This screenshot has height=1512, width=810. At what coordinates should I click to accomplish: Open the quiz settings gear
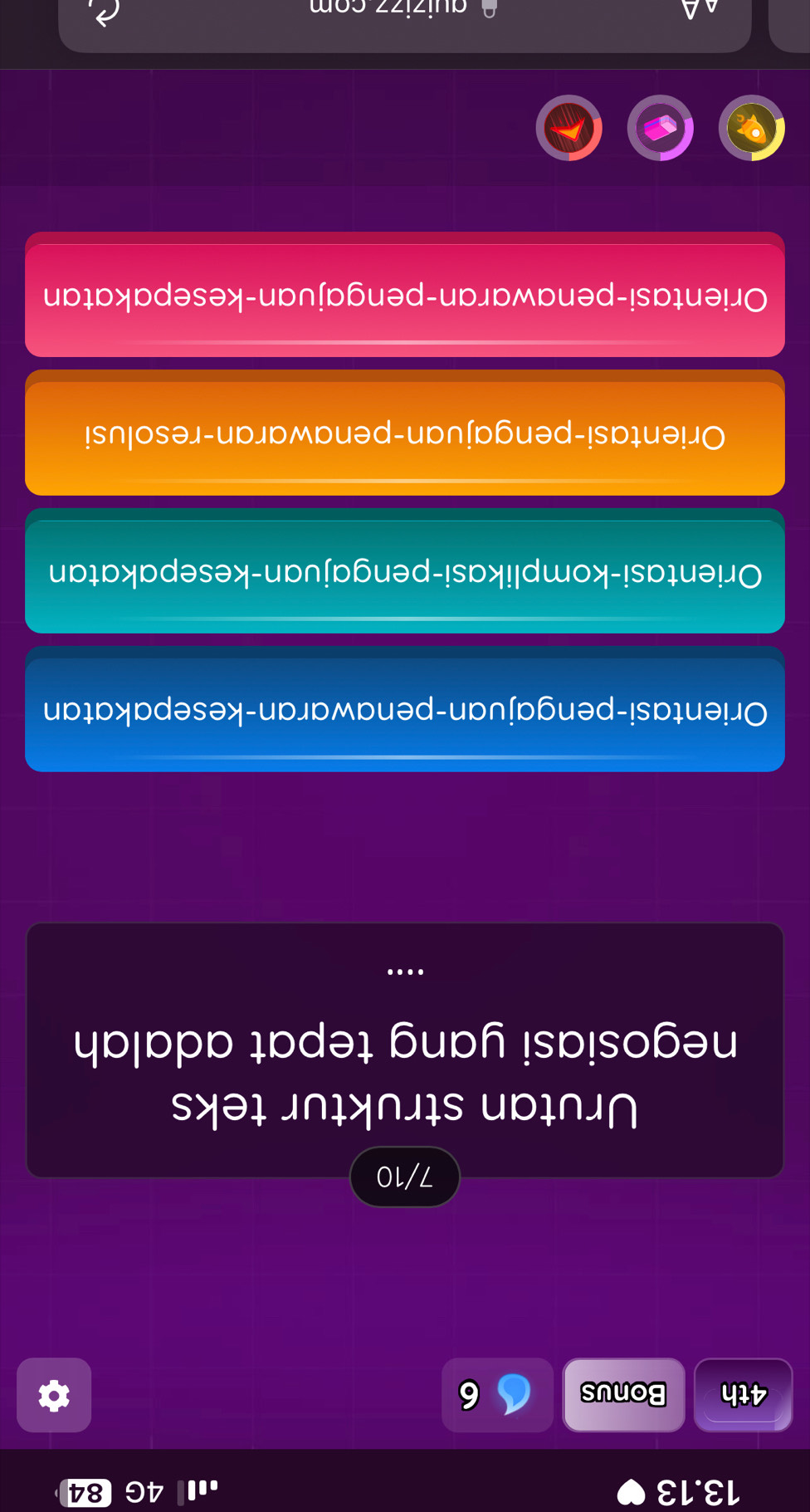pos(54,1395)
